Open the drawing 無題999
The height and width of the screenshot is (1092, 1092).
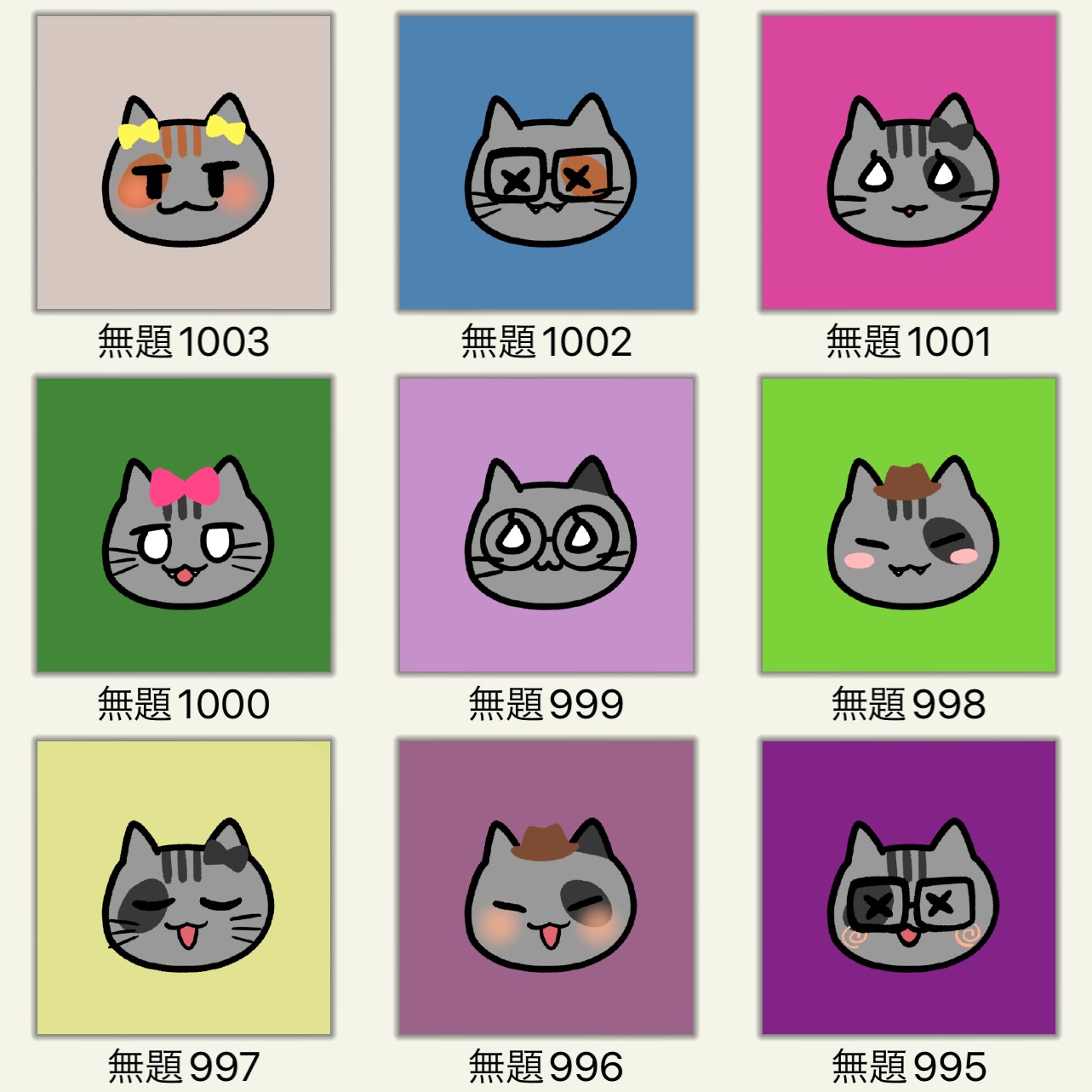click(x=546, y=525)
